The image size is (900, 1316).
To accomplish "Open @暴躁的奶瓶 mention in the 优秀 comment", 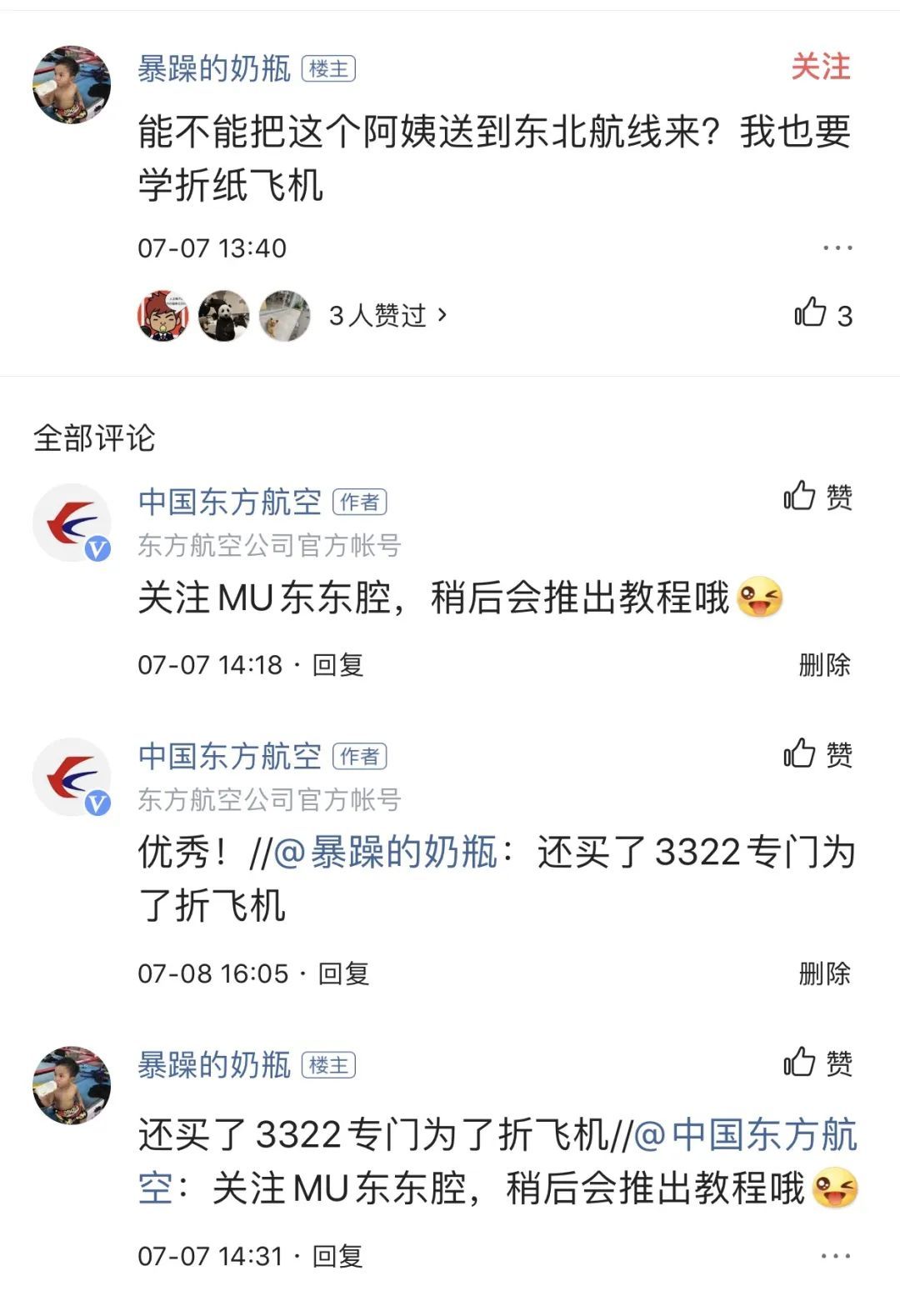I will tap(385, 853).
